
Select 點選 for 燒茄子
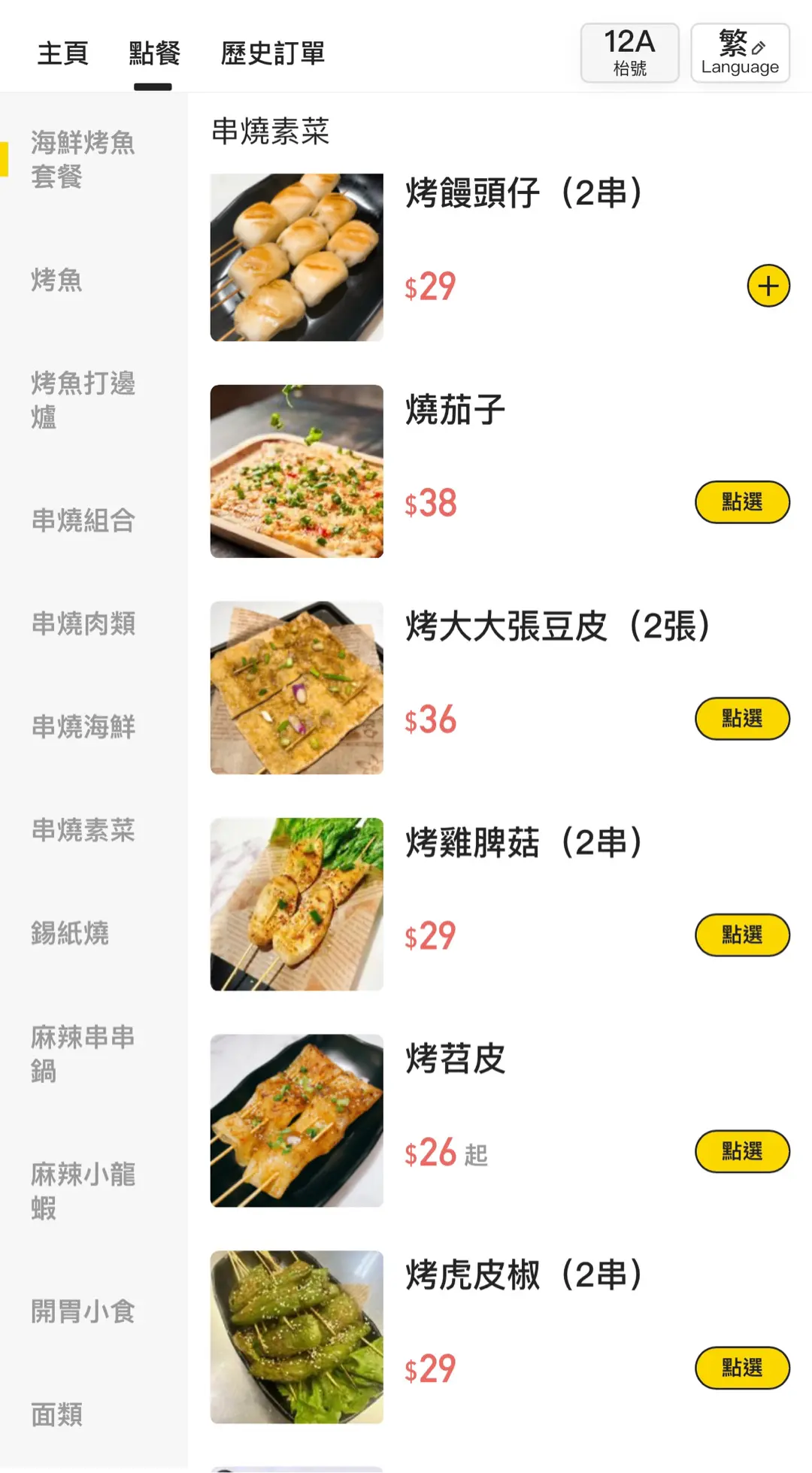742,502
